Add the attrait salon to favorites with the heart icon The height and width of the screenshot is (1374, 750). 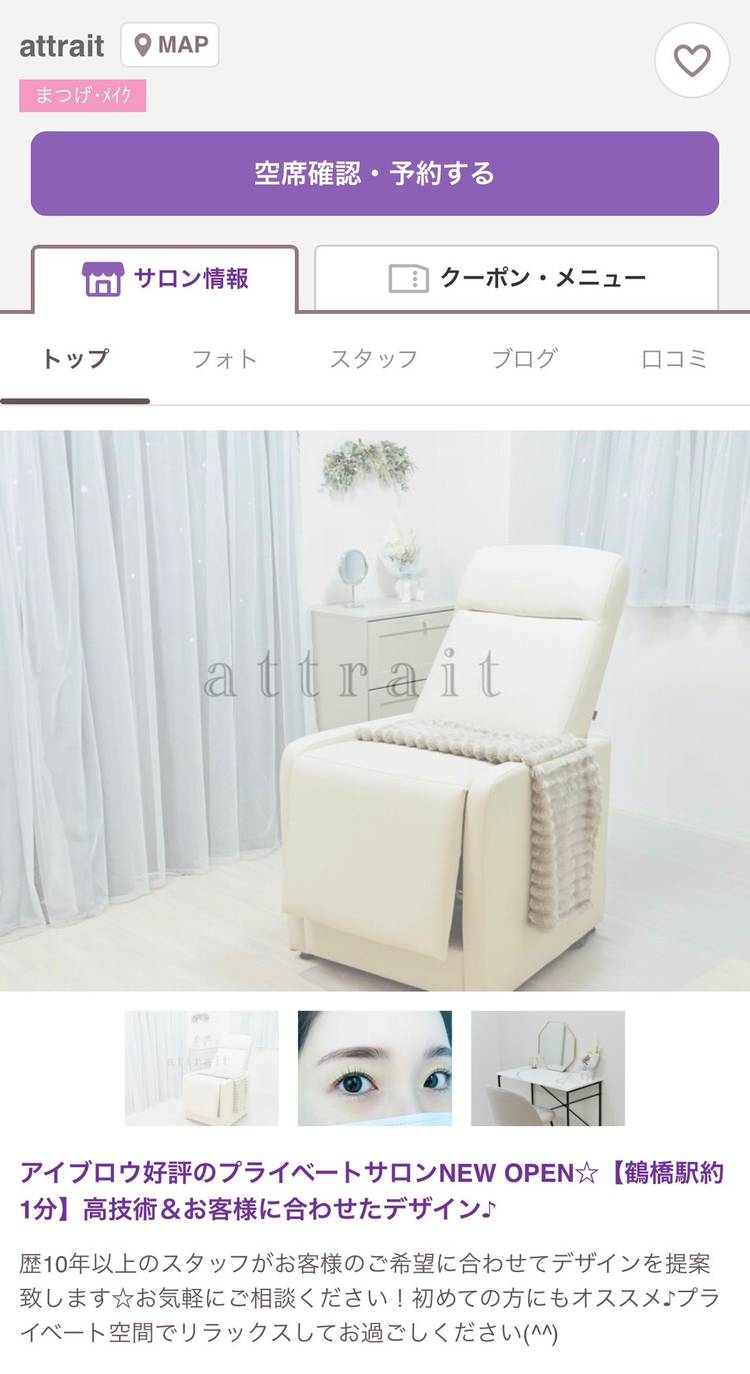click(691, 61)
